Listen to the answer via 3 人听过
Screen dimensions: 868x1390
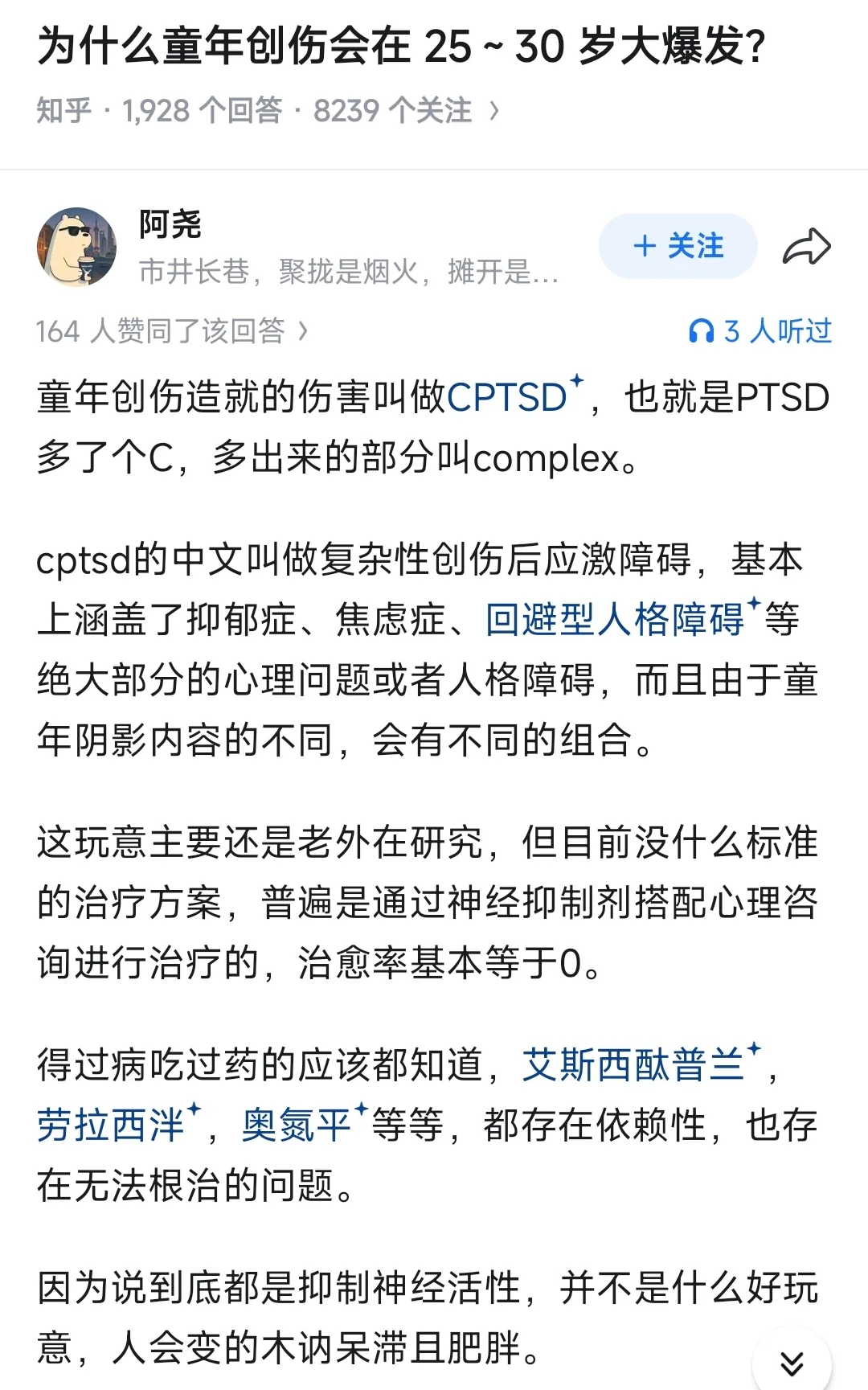click(759, 330)
